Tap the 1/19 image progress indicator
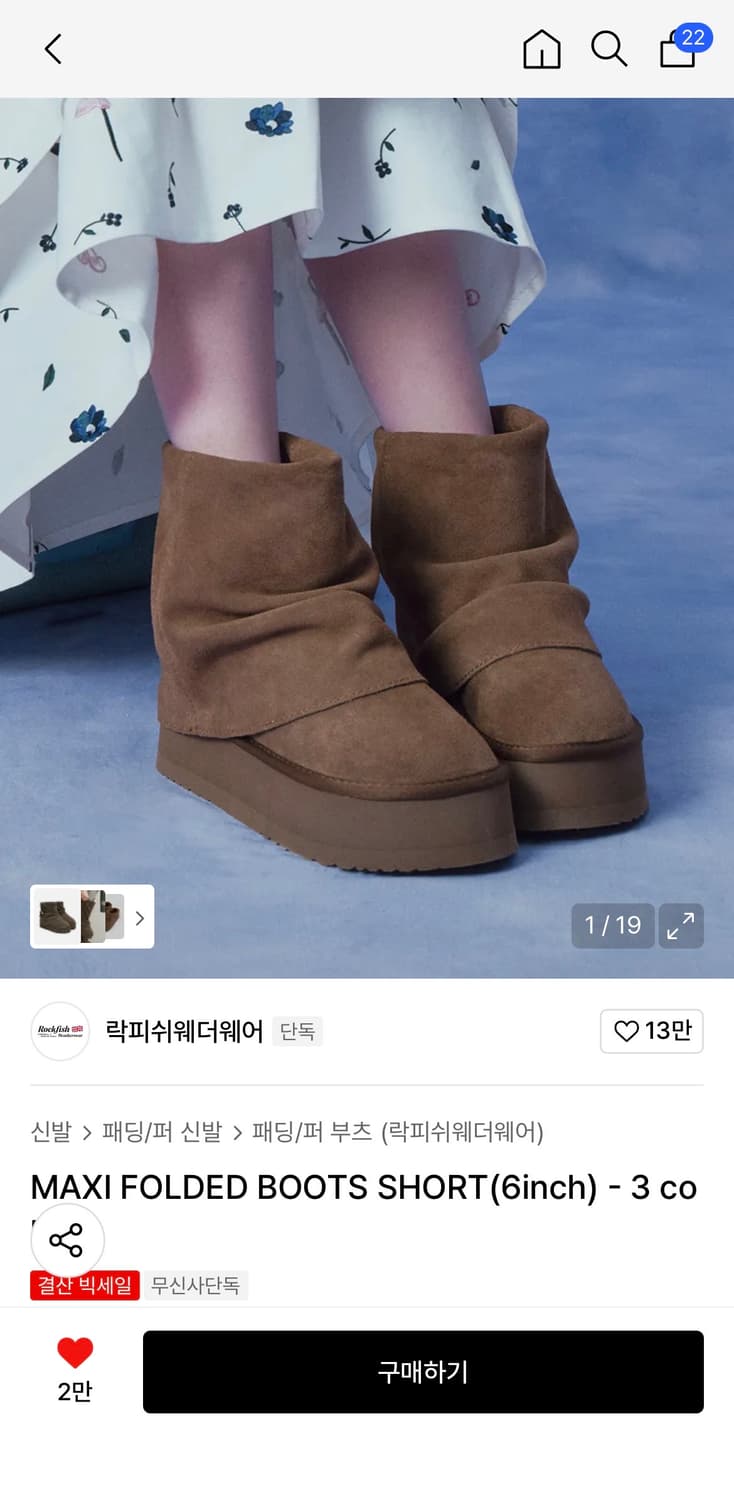Screen dimensions: 734x1500 (x=612, y=926)
